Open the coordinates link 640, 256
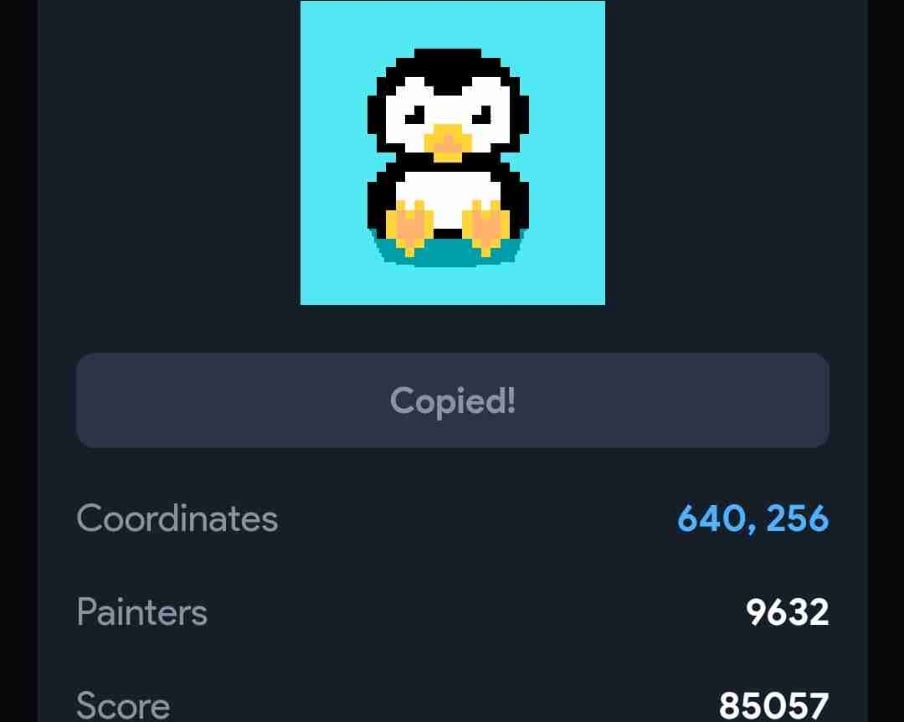 (752, 518)
